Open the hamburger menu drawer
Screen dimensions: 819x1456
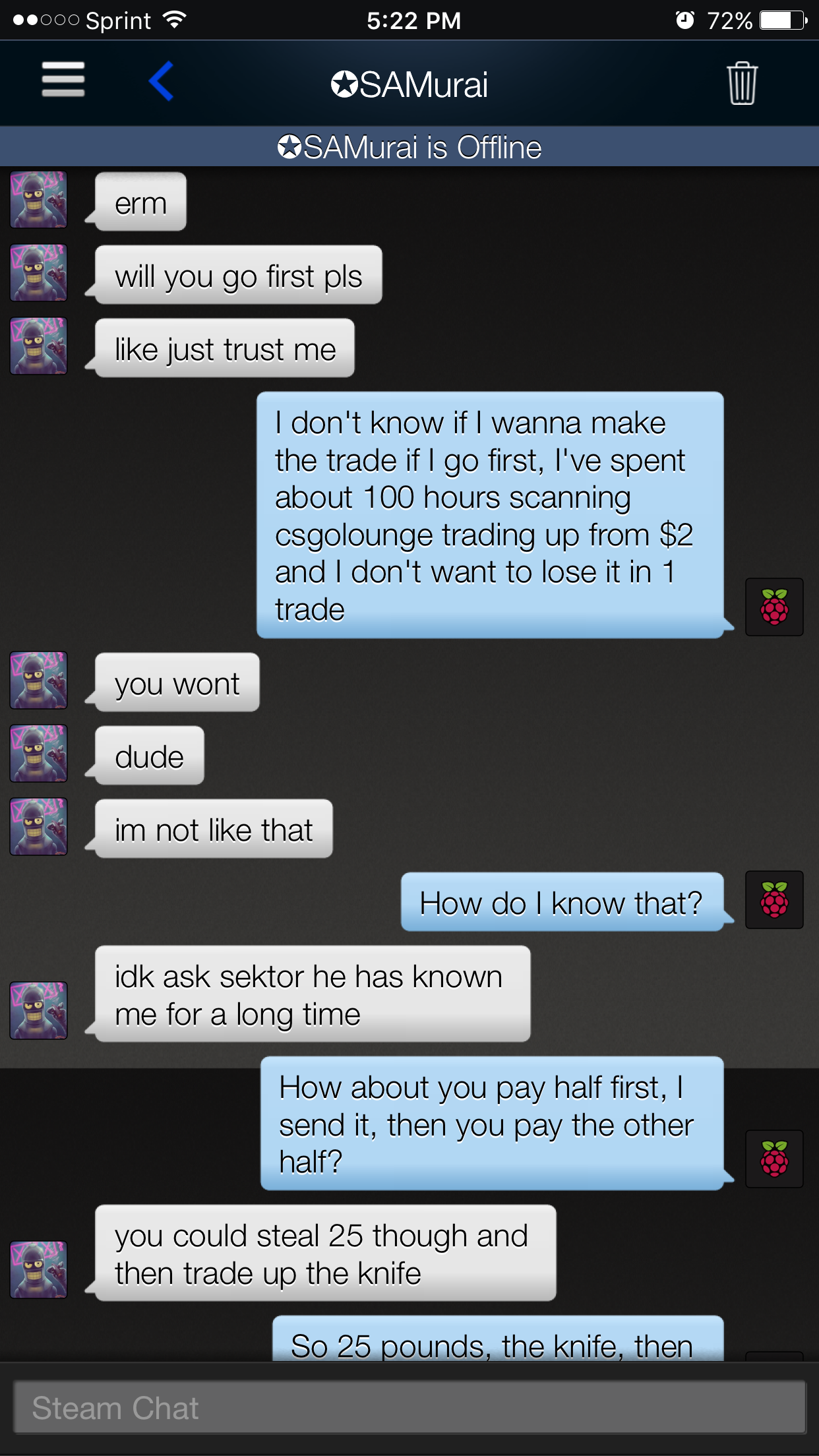coord(63,80)
